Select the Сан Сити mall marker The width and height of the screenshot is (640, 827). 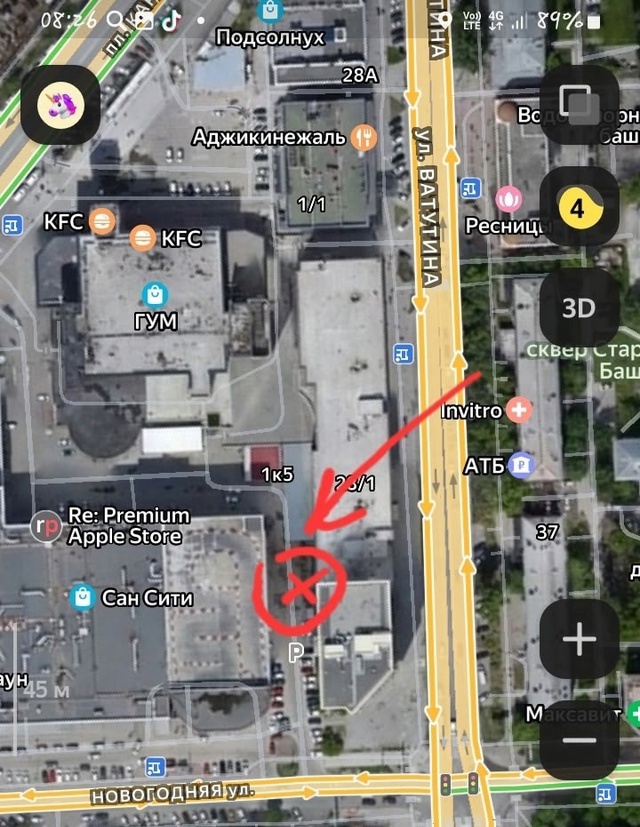pyautogui.click(x=83, y=598)
